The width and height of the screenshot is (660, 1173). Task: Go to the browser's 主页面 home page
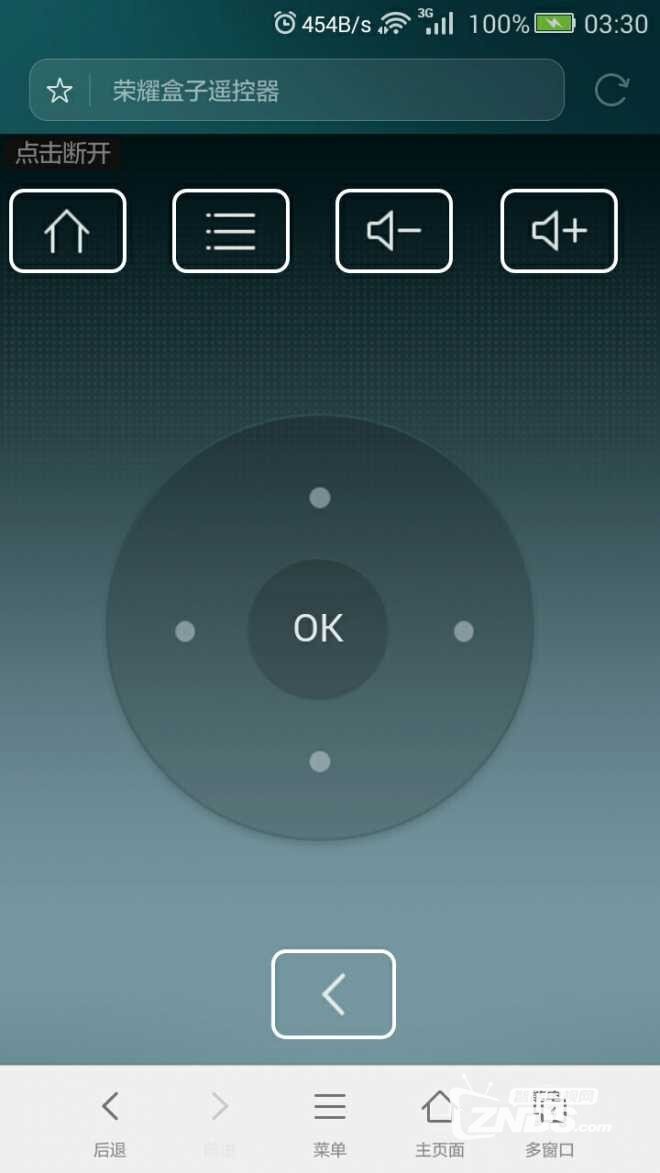click(439, 1121)
